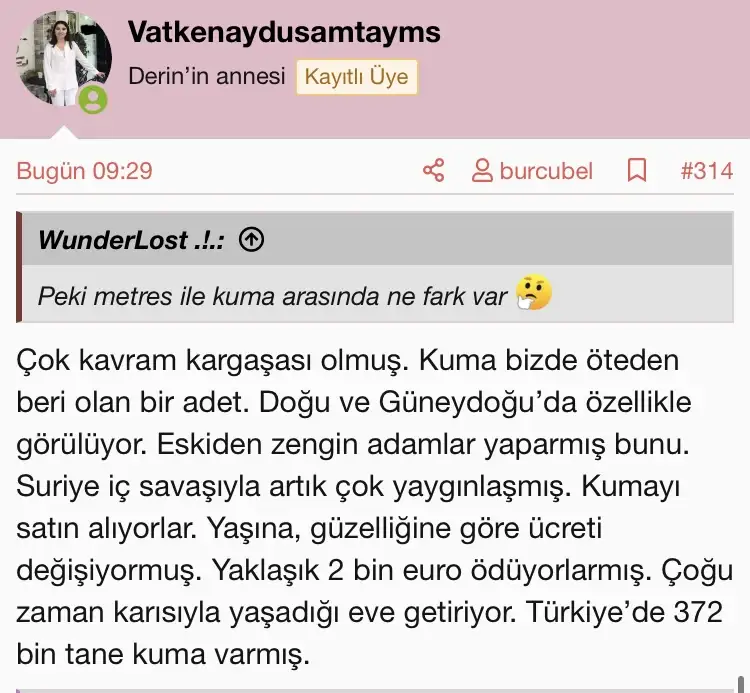Bookmark this post
This screenshot has width=750, height=693.
point(637,171)
